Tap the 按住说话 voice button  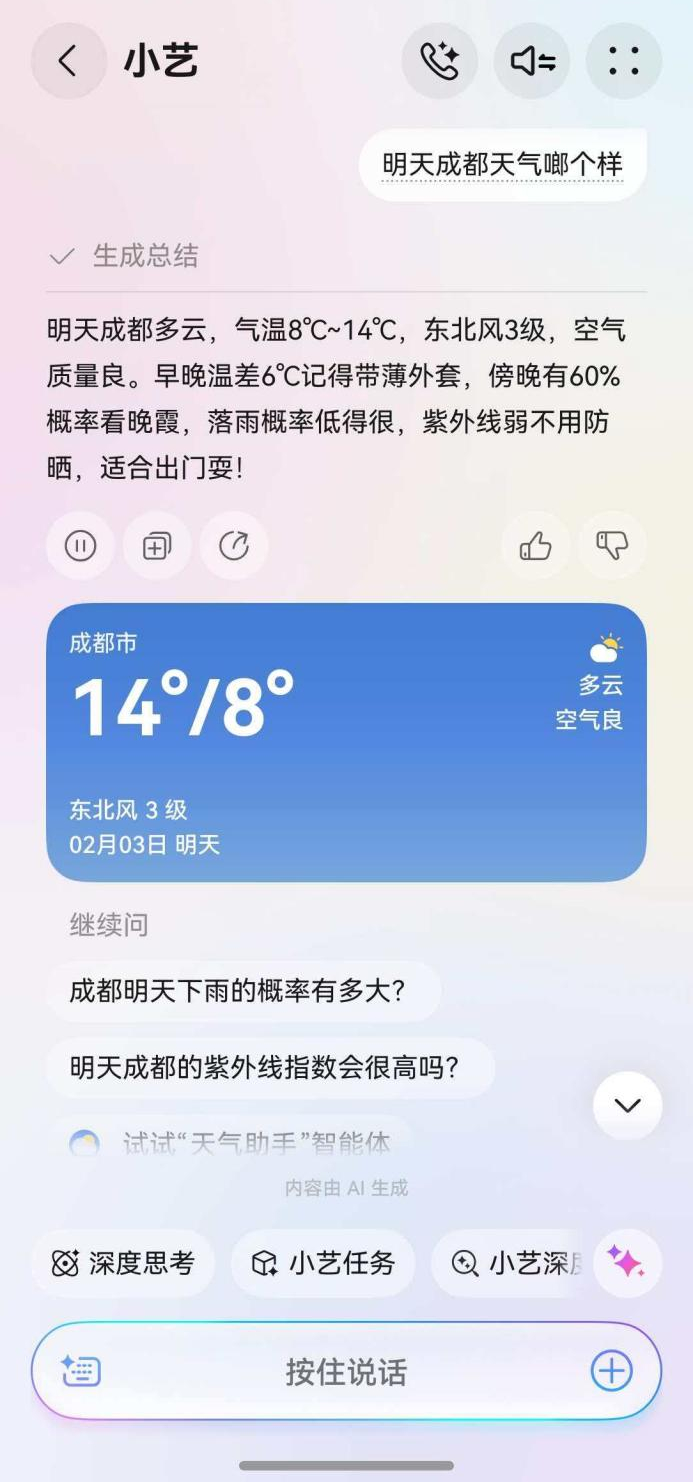346,1372
